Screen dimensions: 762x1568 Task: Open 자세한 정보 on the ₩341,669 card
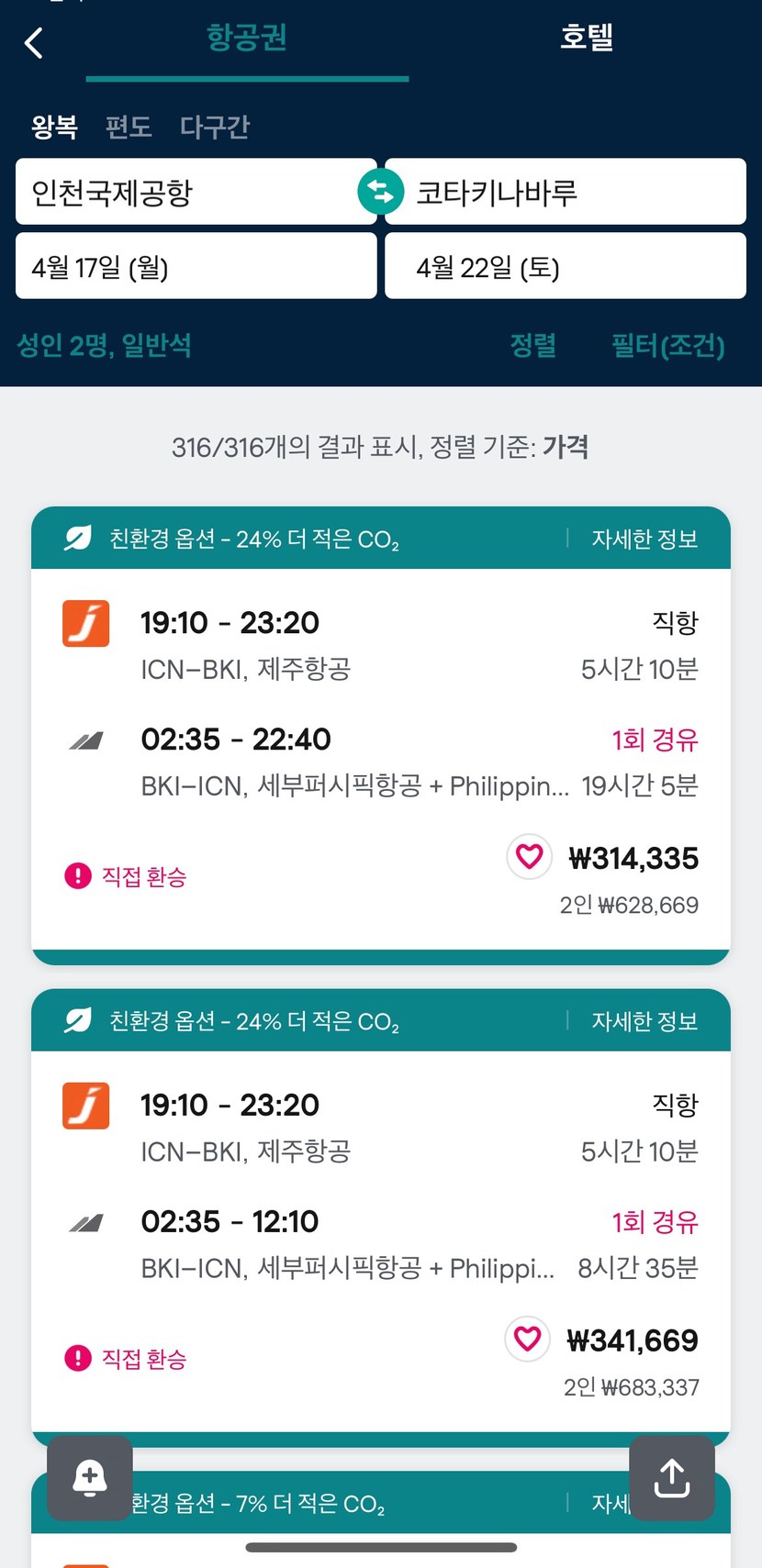point(644,1021)
